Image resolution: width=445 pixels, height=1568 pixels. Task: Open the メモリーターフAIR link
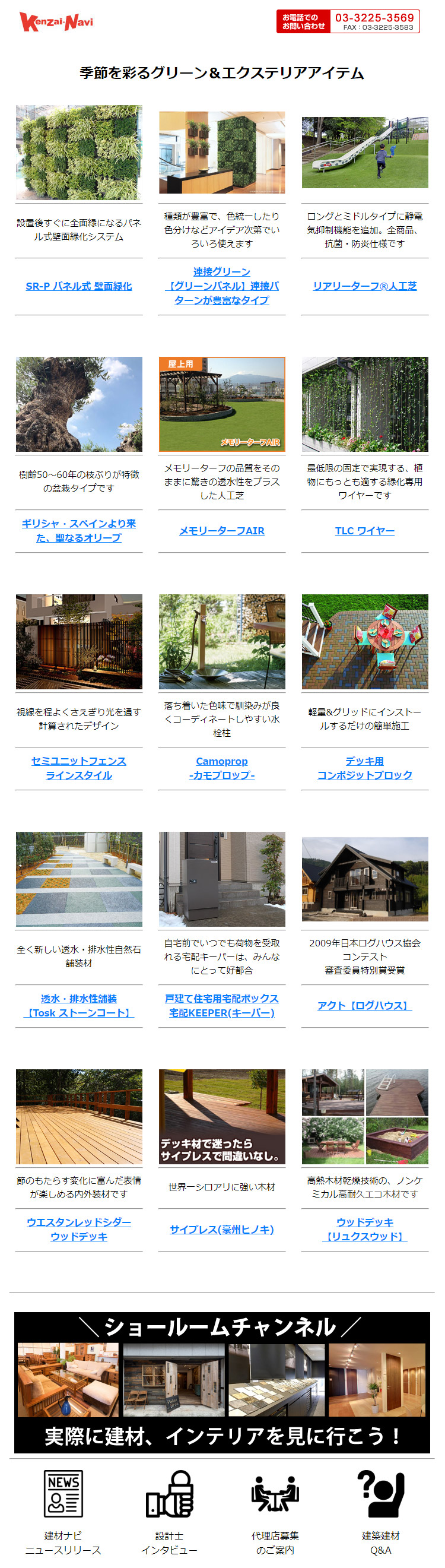(x=221, y=531)
